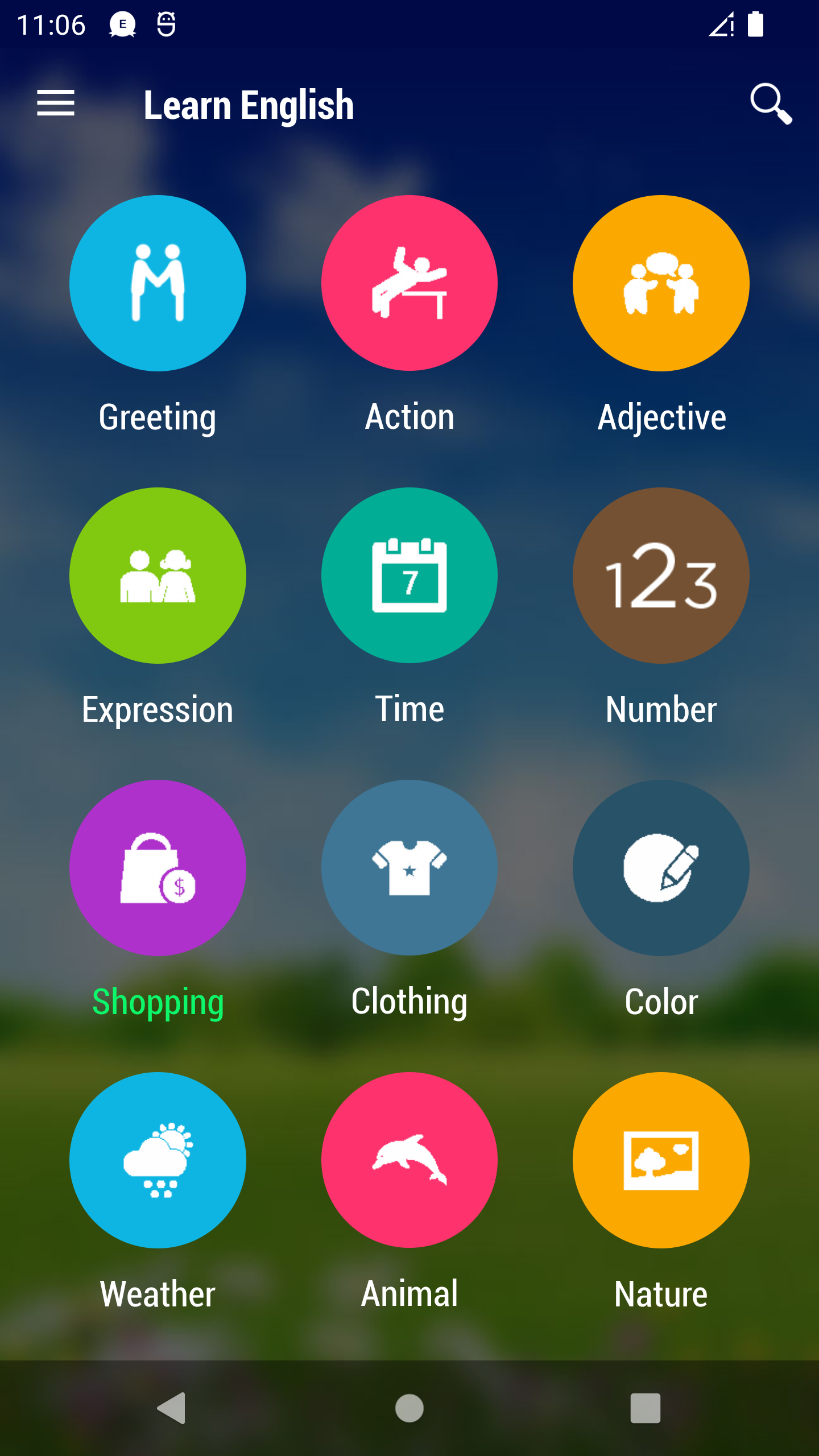Open the Greeting category
The image size is (819, 1456).
[x=158, y=283]
